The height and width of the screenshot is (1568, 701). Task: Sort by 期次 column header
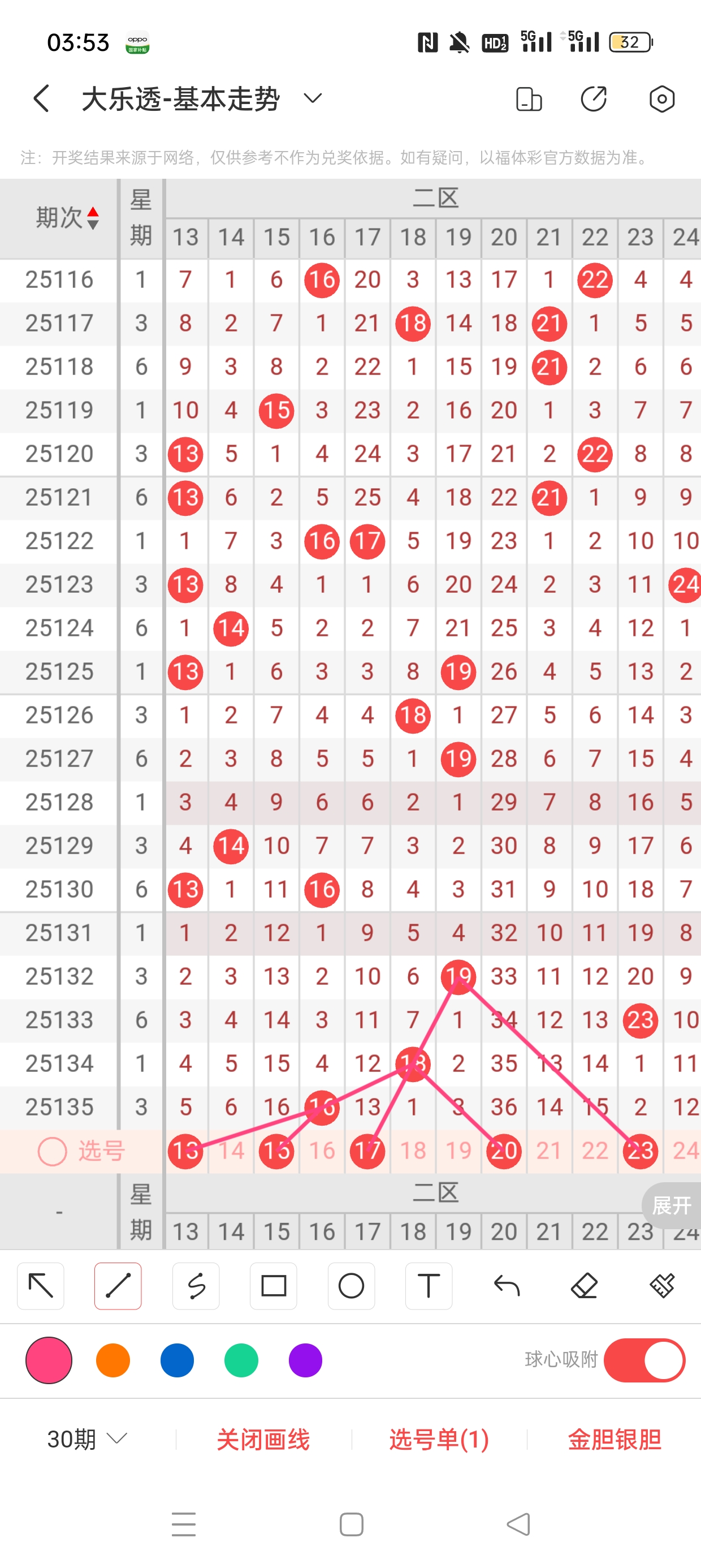pyautogui.click(x=66, y=217)
